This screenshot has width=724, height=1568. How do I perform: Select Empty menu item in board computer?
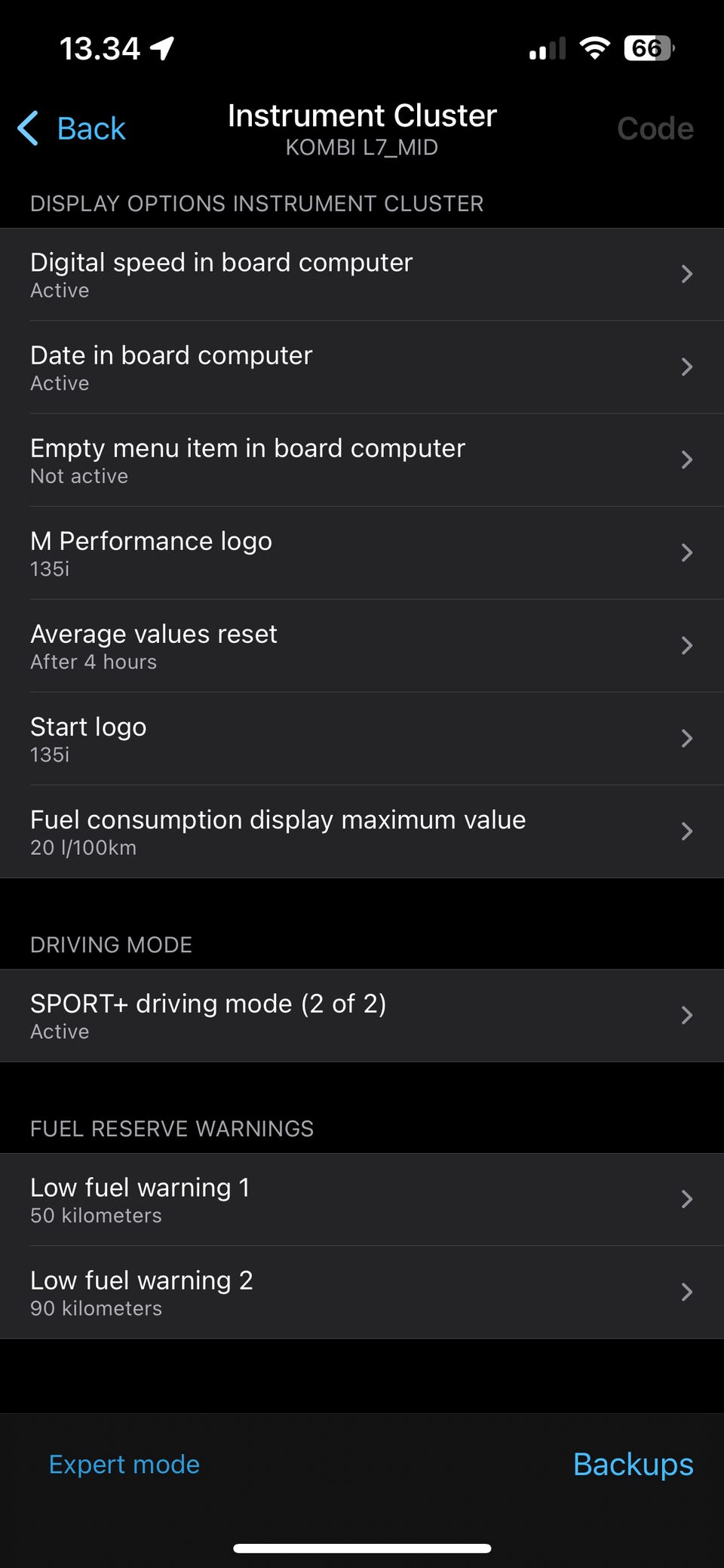pos(362,460)
